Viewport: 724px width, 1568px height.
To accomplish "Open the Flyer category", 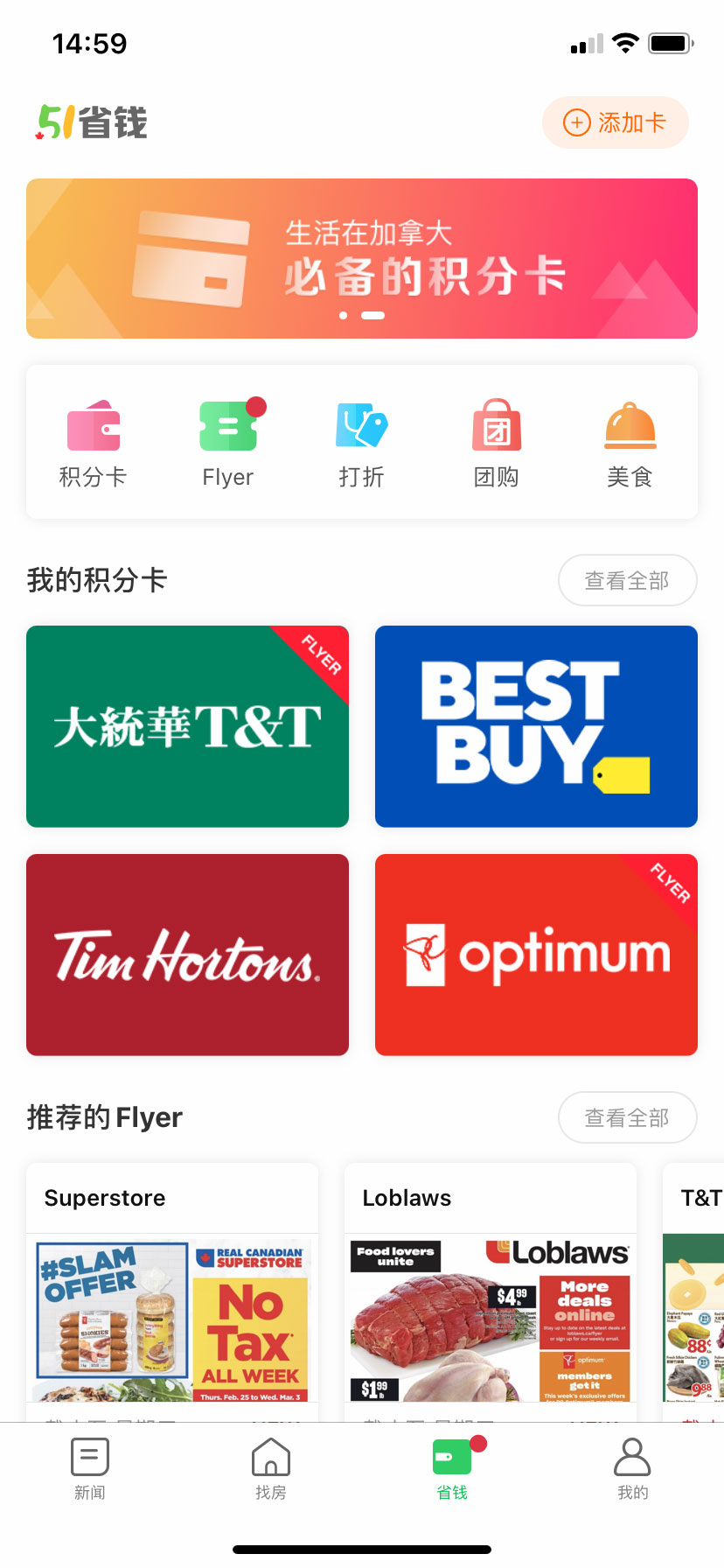I will (x=228, y=444).
